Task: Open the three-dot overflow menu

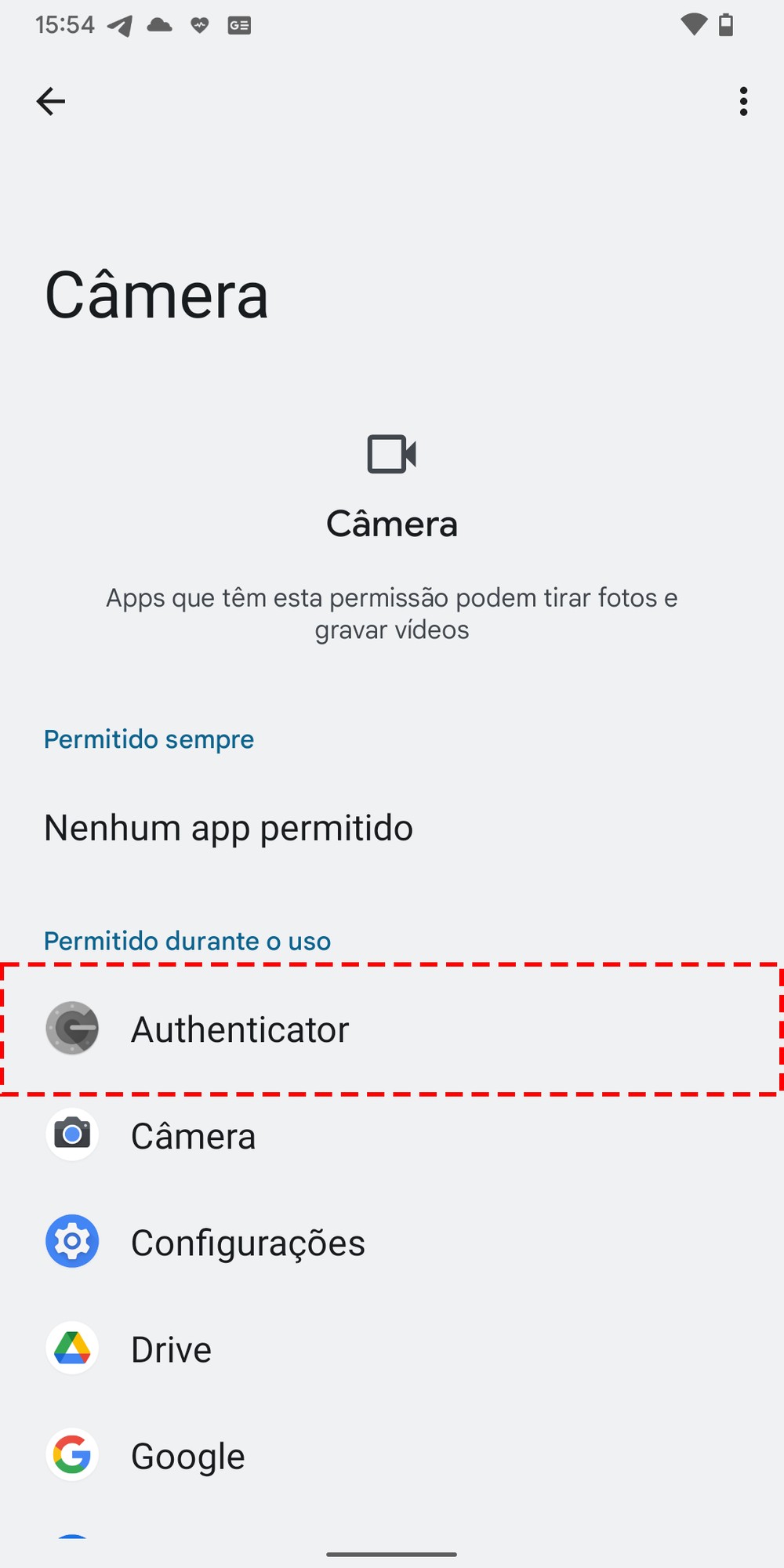Action: point(743,101)
